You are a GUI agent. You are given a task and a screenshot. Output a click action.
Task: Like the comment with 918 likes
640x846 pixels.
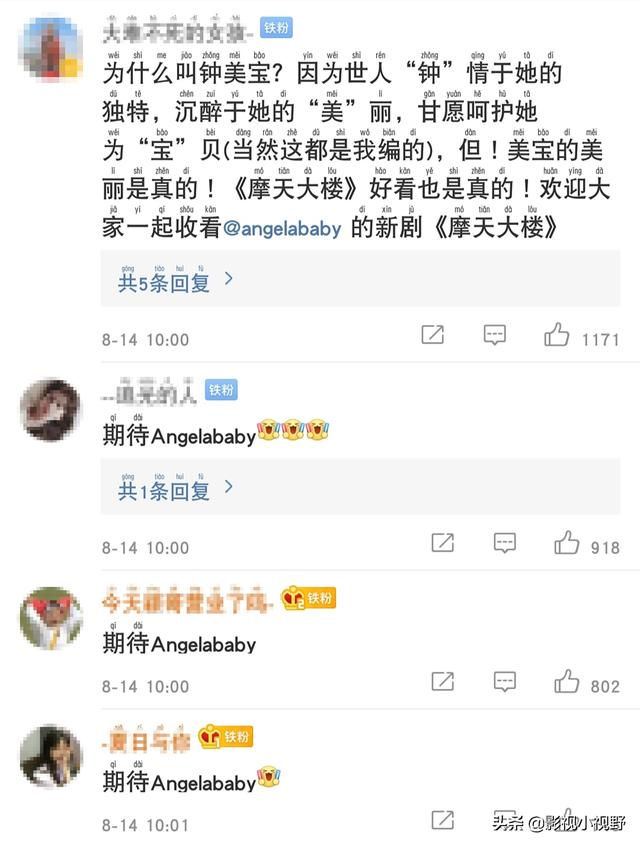[567, 543]
